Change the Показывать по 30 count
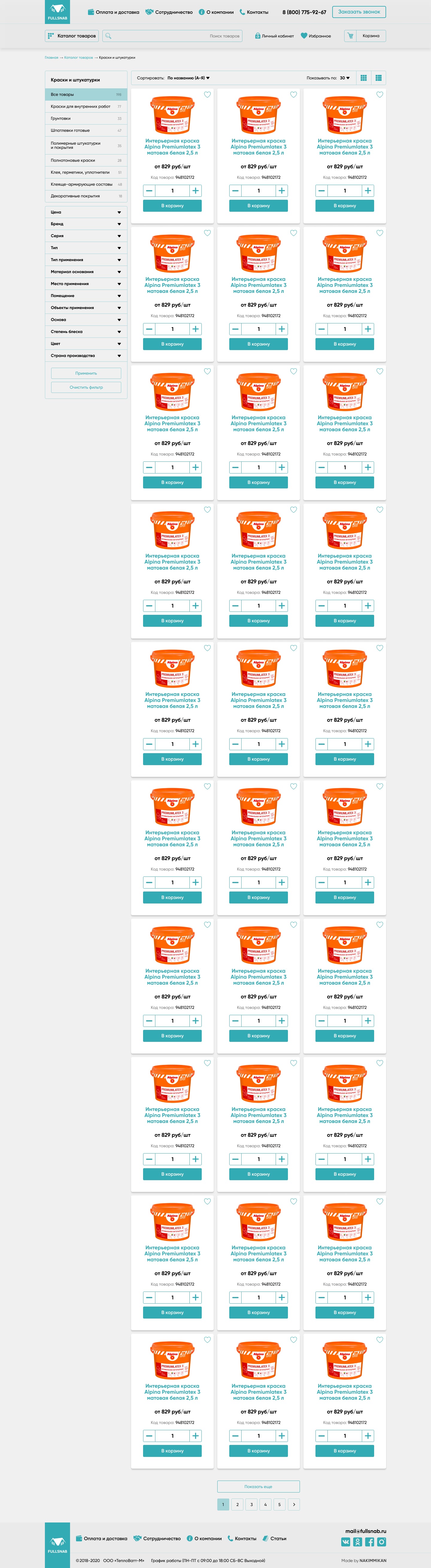431x1568 pixels. 345,78
